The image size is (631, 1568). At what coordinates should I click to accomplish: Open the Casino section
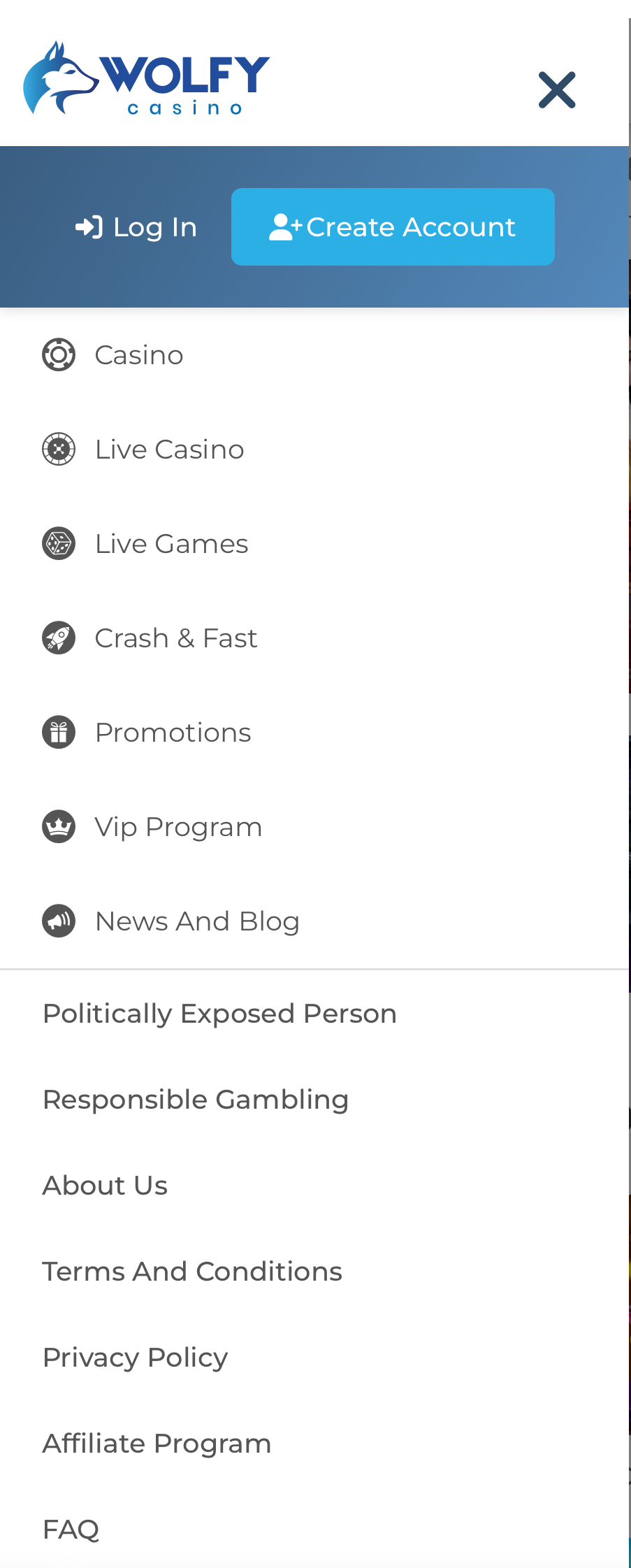(x=138, y=354)
